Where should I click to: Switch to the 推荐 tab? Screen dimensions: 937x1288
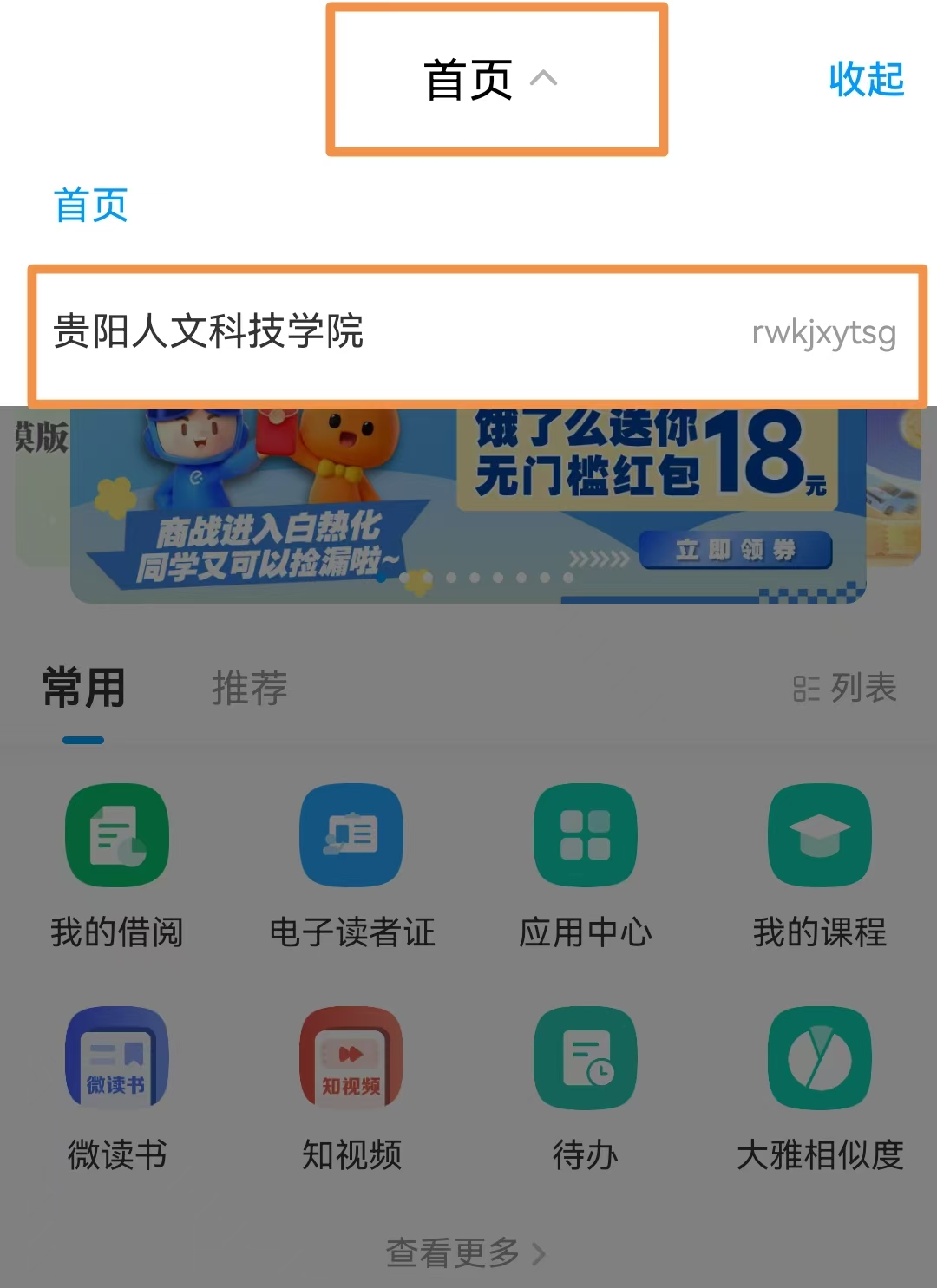coord(249,690)
